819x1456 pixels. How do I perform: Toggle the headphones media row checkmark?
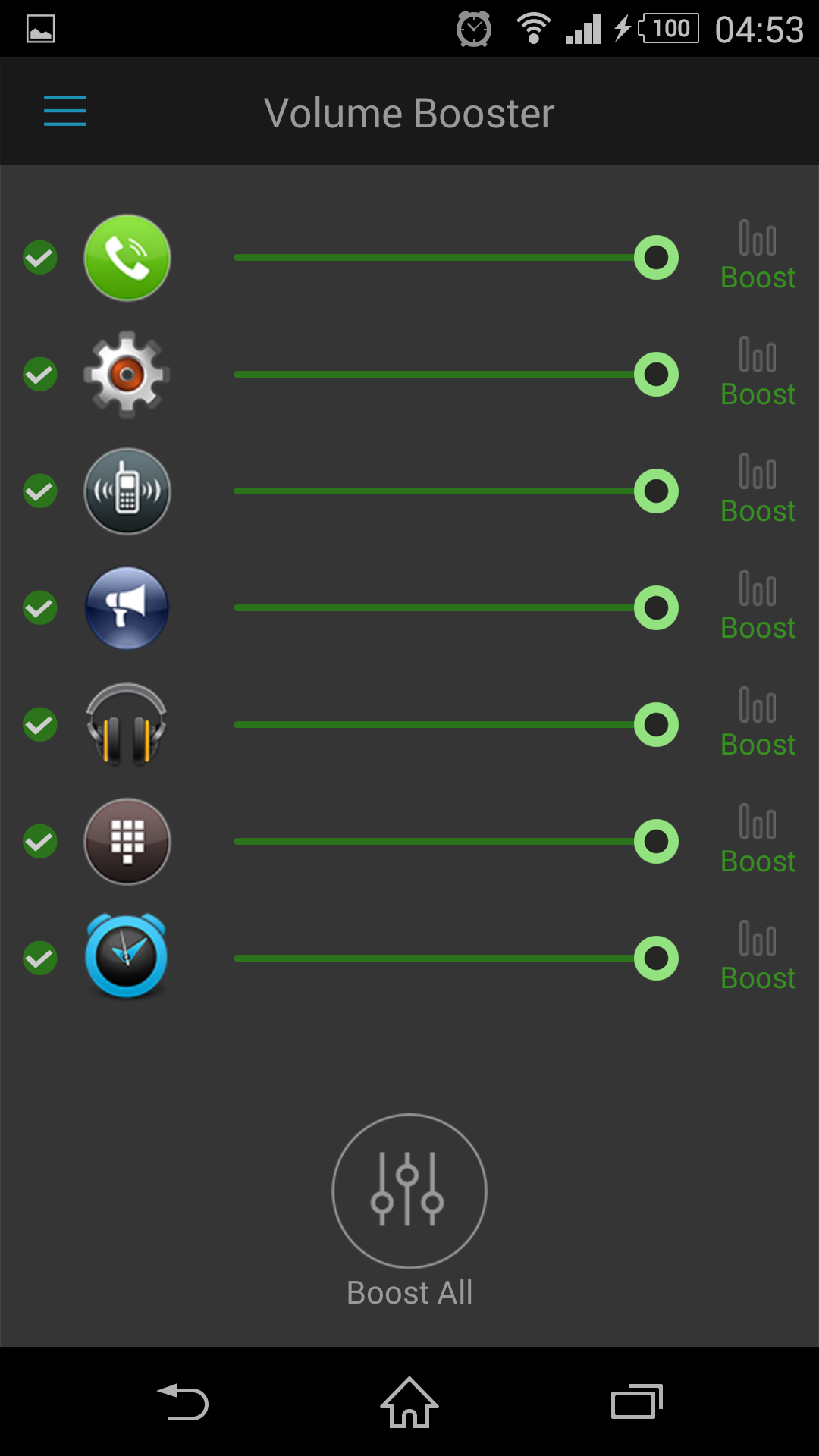tap(40, 725)
